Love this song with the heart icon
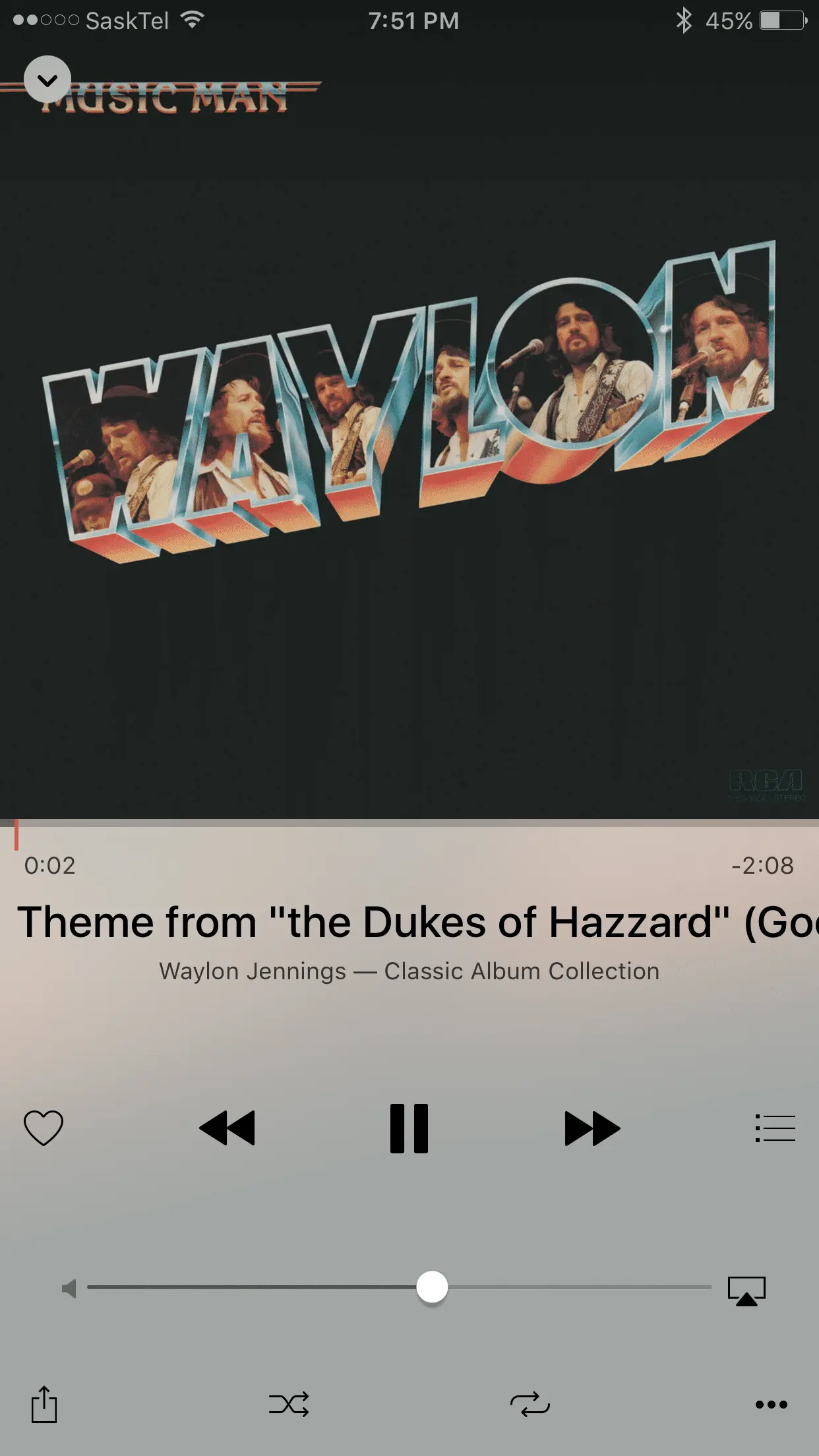This screenshot has width=819, height=1456. click(44, 1128)
